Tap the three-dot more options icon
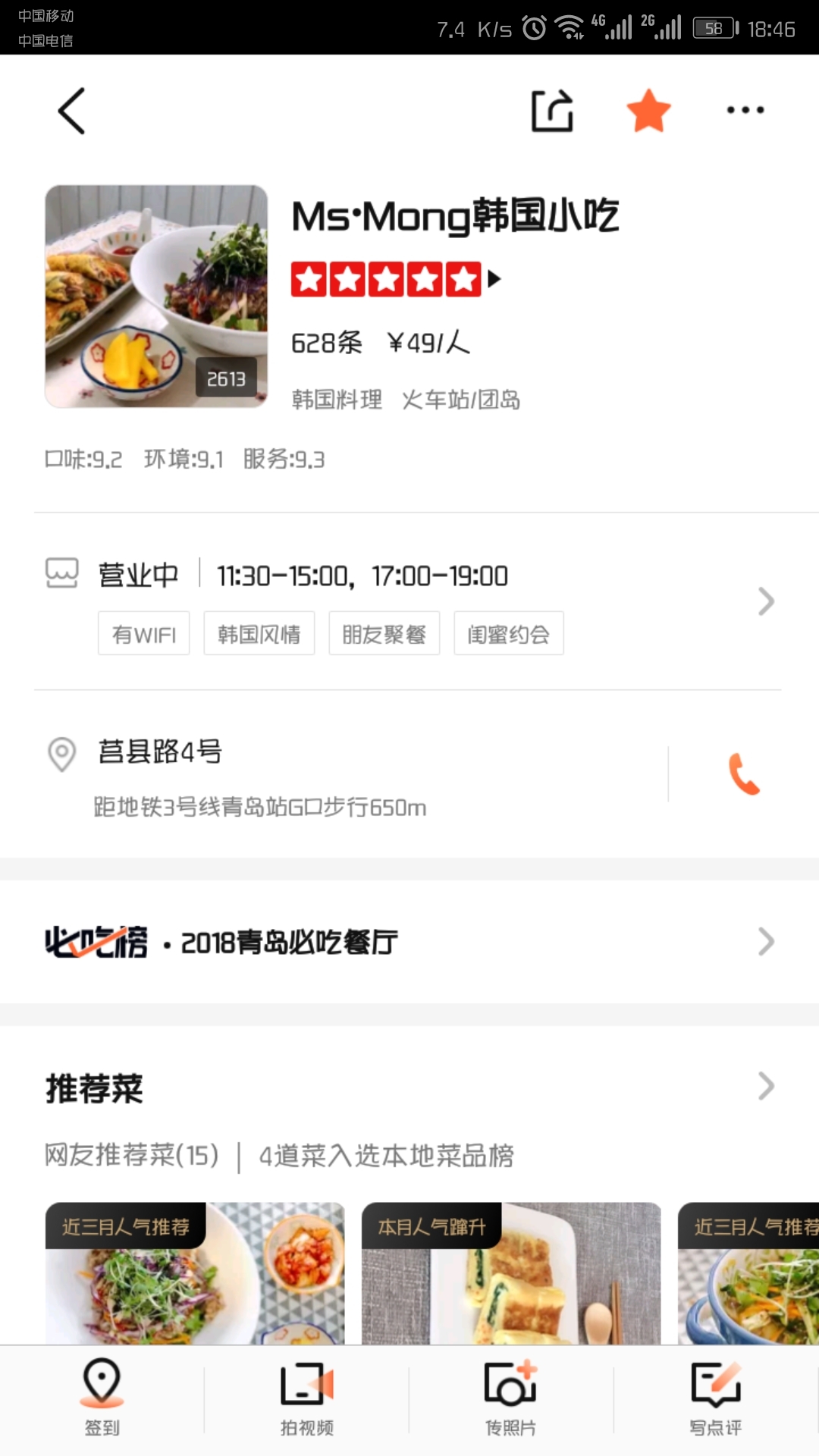Image resolution: width=819 pixels, height=1456 pixels. click(x=744, y=110)
